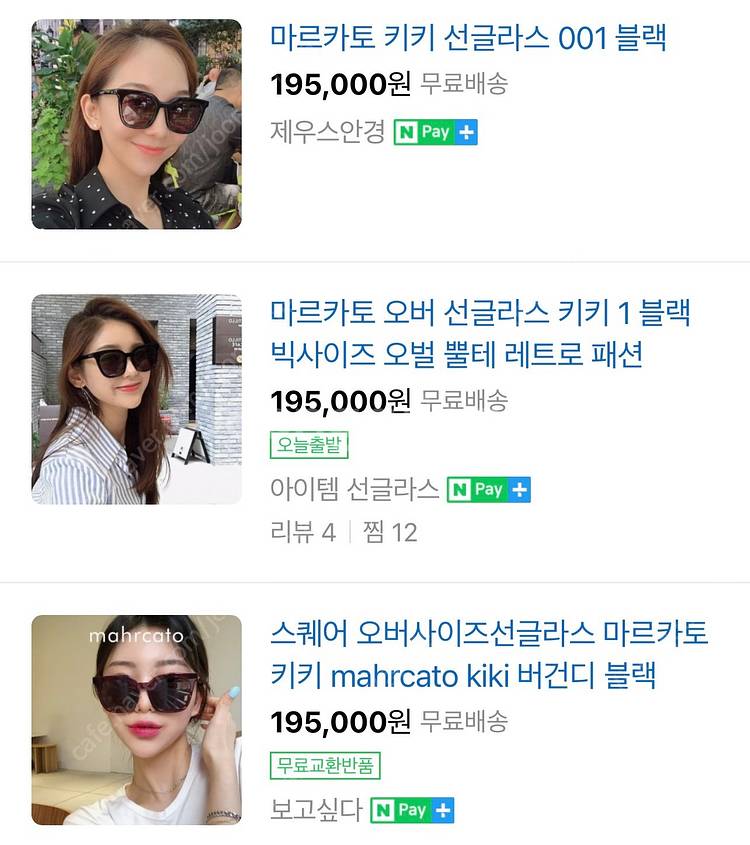Screen dimensions: 750x845
Task: Tap the 제우스안경 product photo
Action: pos(136,124)
